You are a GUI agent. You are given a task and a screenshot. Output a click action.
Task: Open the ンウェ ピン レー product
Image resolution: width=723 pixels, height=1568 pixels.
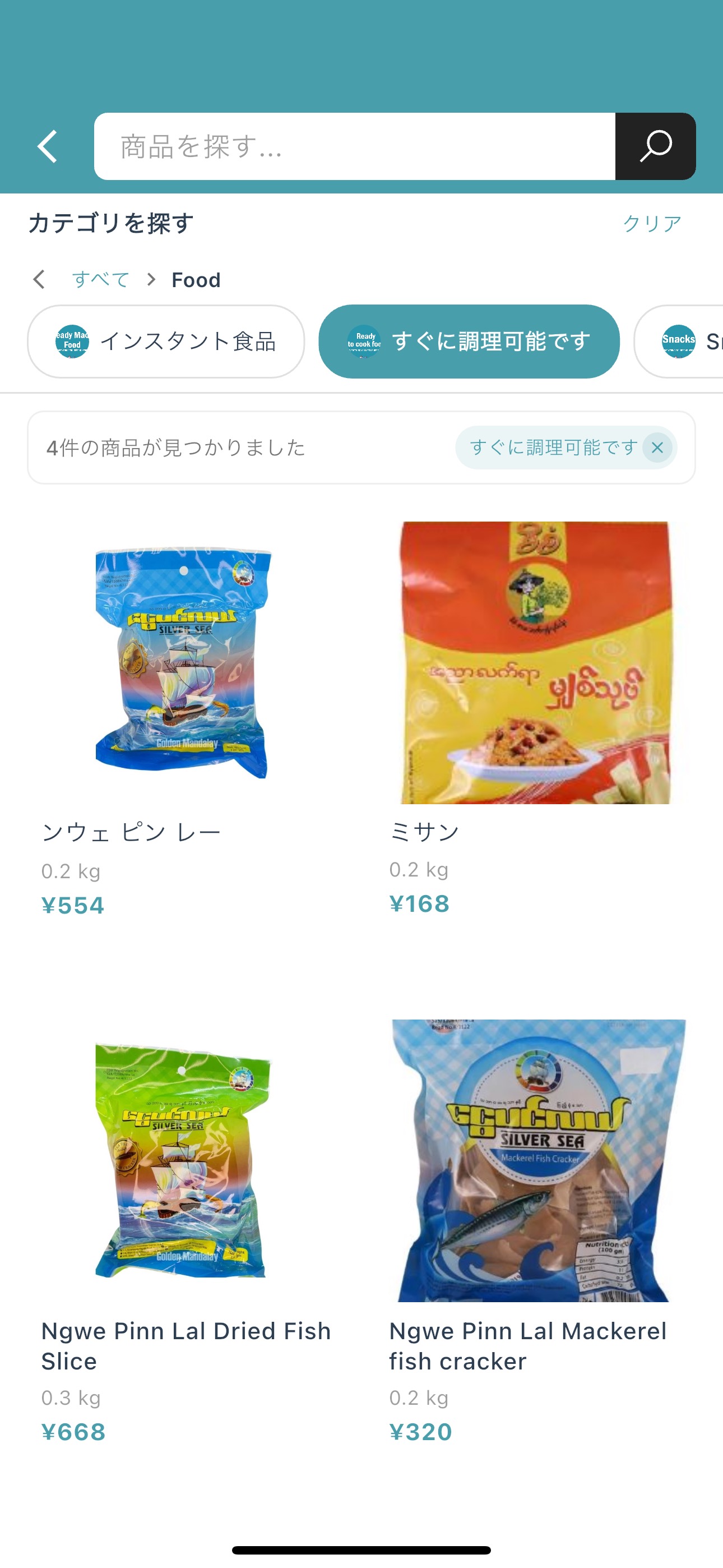pyautogui.click(x=183, y=718)
